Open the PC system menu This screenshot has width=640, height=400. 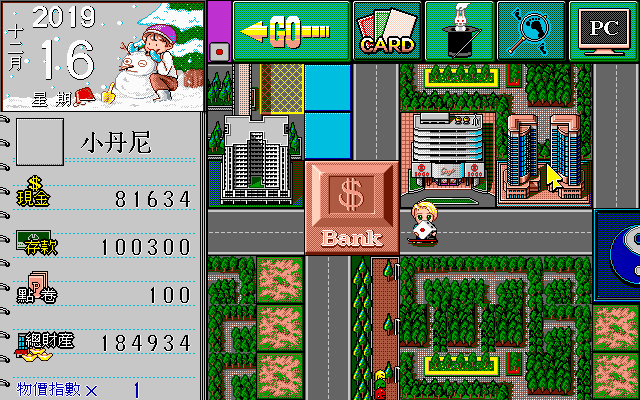point(605,30)
